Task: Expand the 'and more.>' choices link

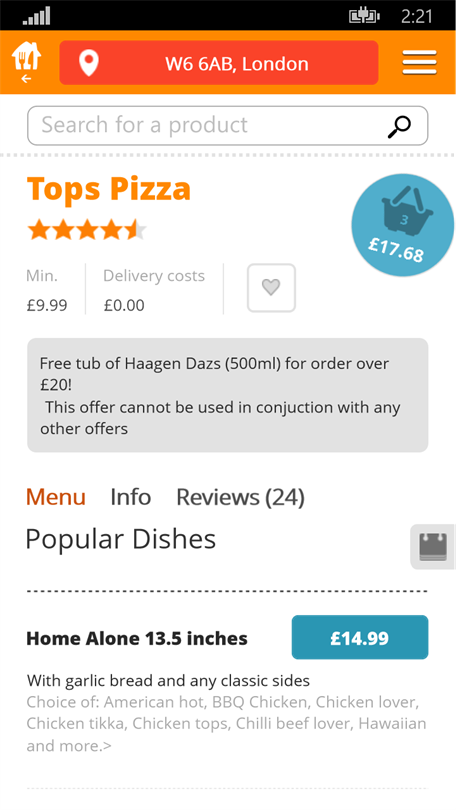Action: (69, 746)
